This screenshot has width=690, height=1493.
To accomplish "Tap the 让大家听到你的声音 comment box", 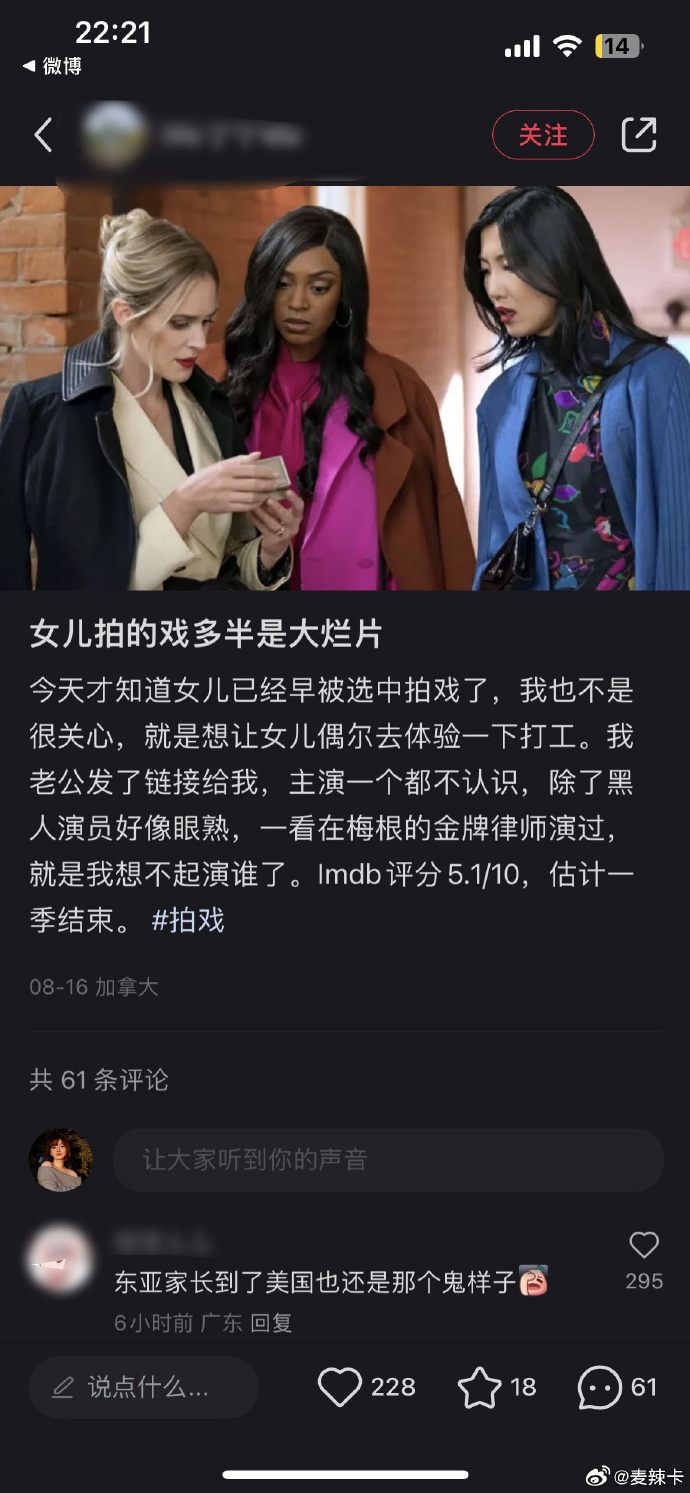I will point(388,1160).
